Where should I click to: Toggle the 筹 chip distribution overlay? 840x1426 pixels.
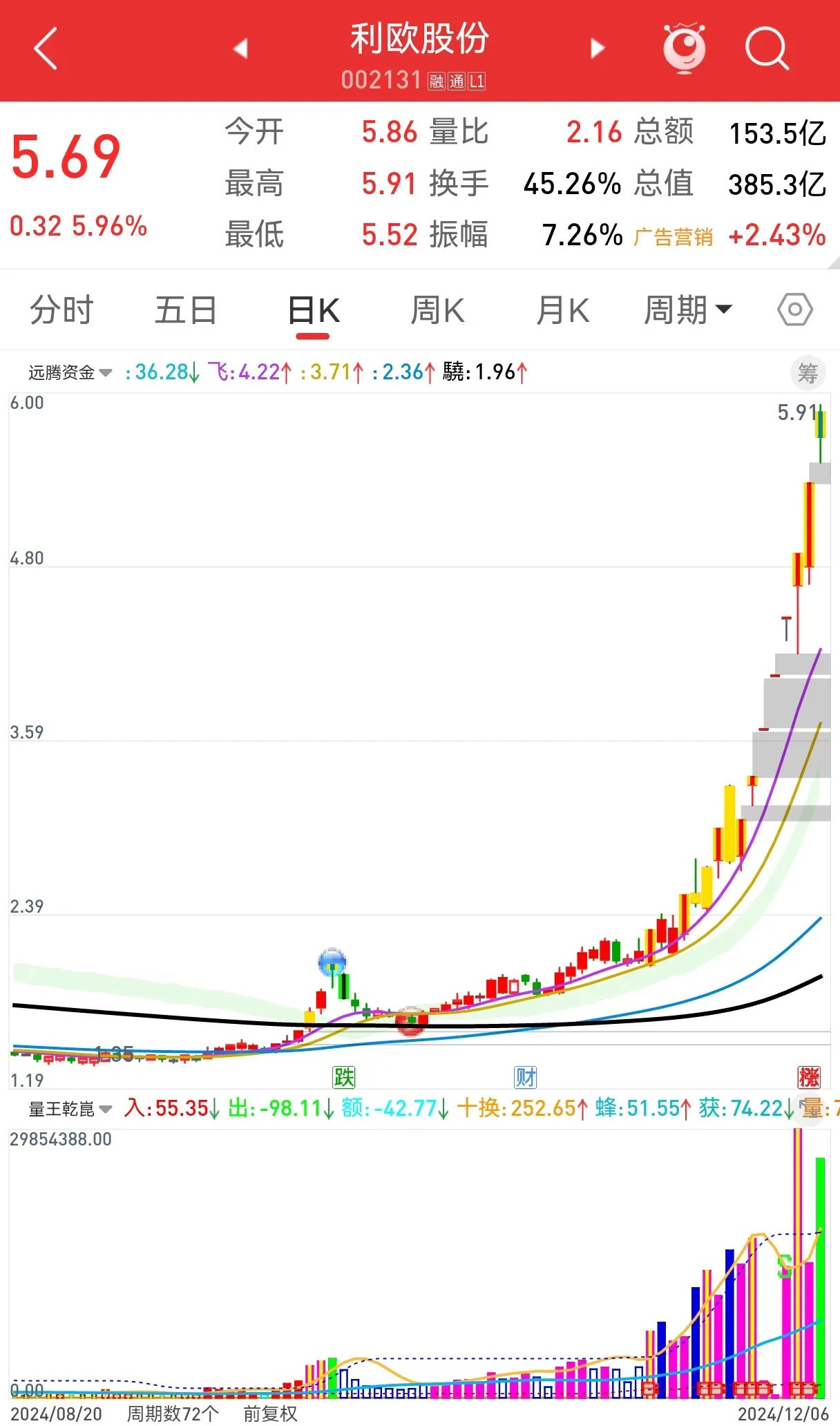click(807, 373)
